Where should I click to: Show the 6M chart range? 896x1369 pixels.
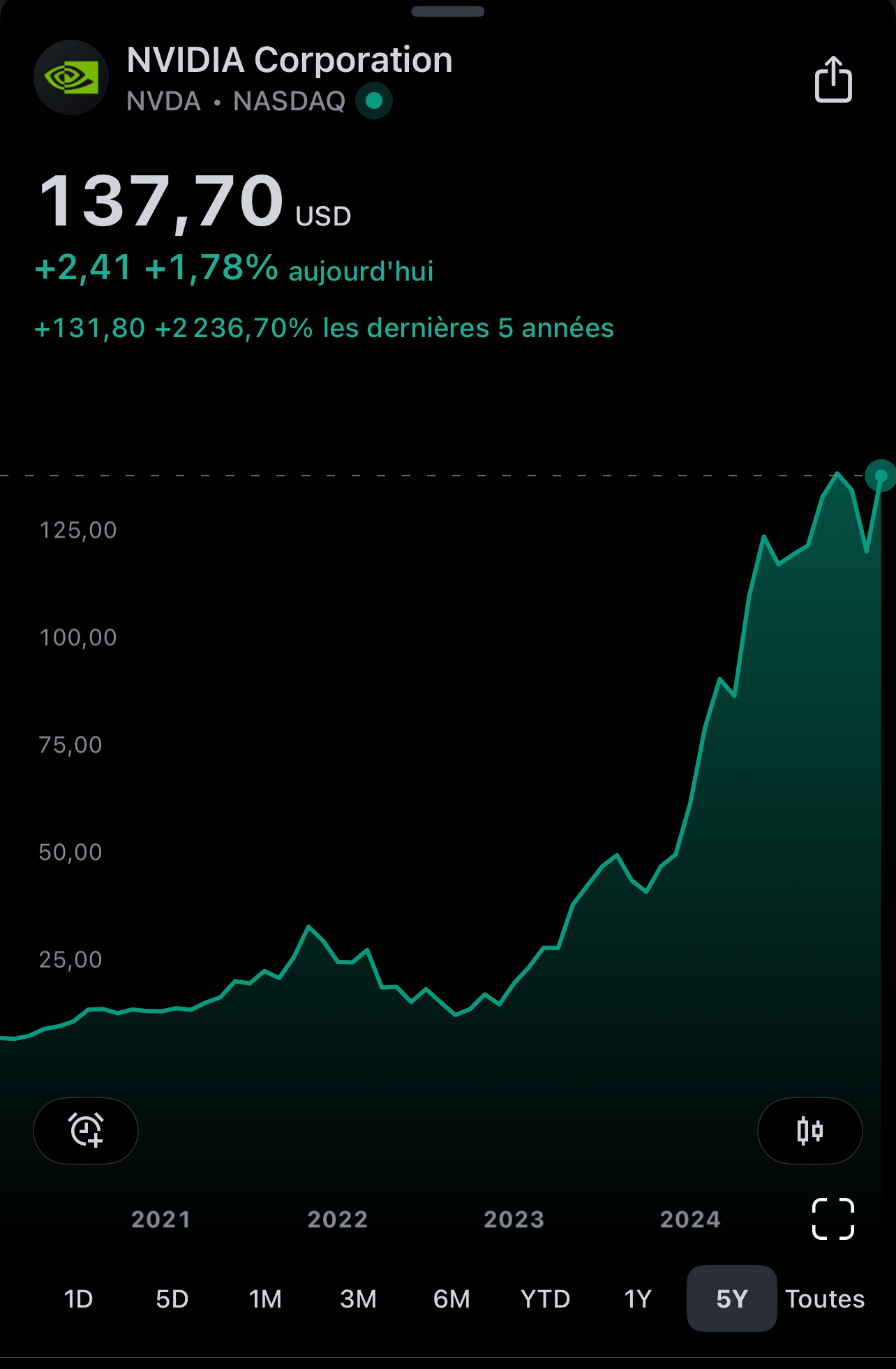[451, 1298]
